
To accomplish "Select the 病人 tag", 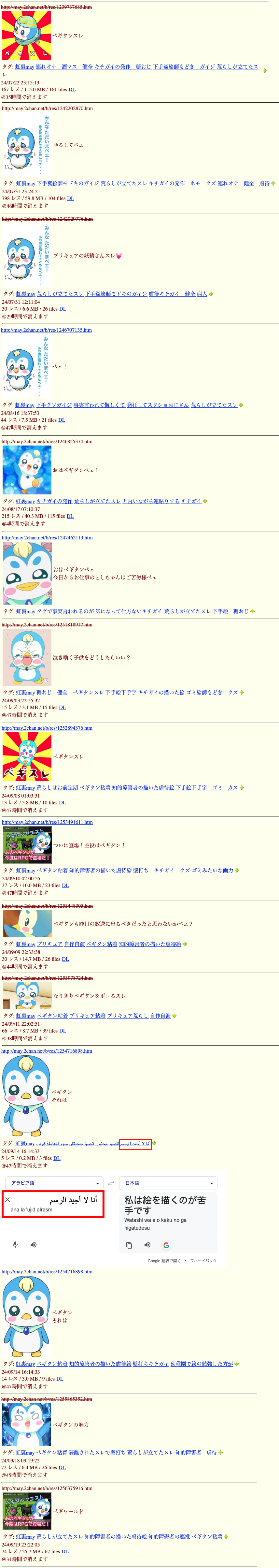I will click(x=202, y=294).
